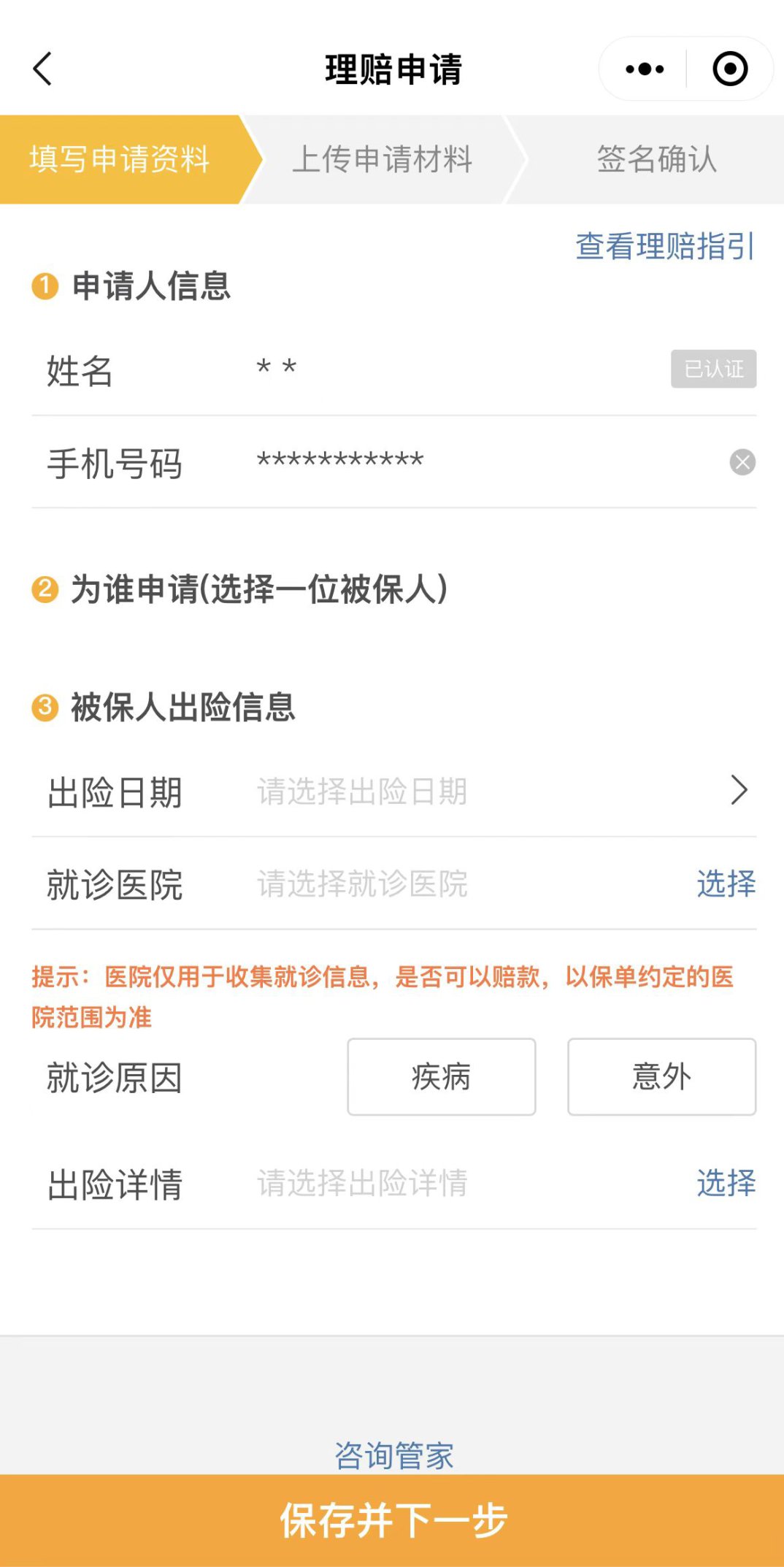The height and width of the screenshot is (1567, 784).
Task: Select 疾病 as the 就诊原因
Action: 441,1077
